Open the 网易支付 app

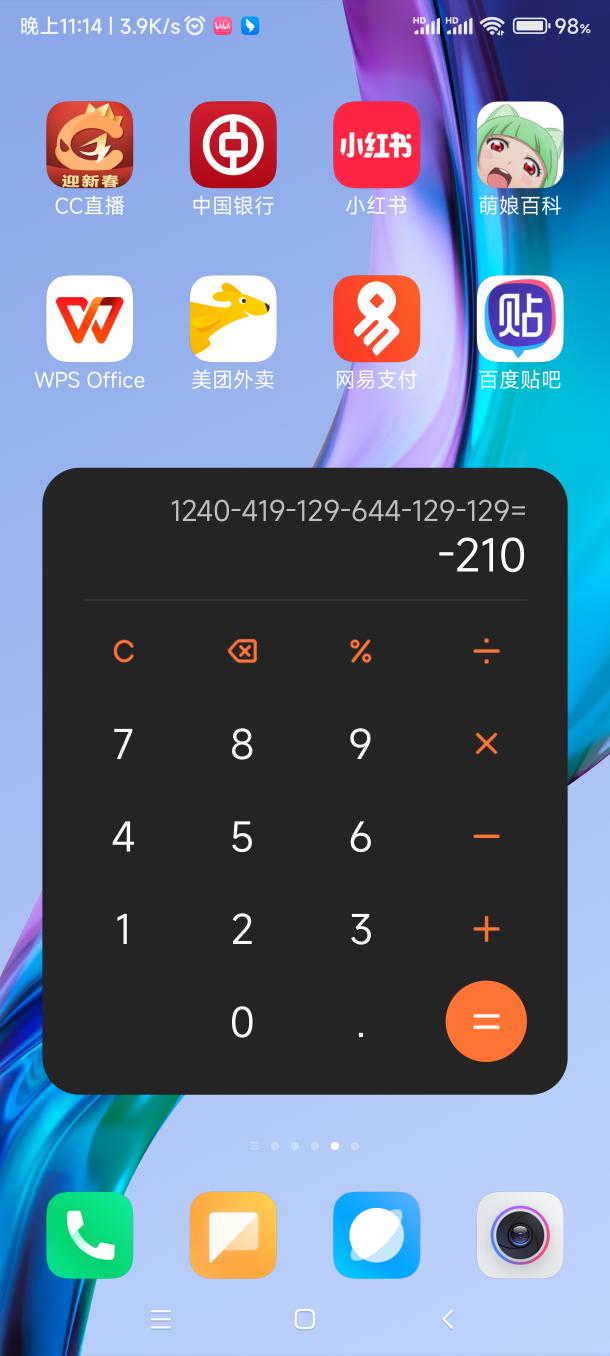[x=376, y=319]
